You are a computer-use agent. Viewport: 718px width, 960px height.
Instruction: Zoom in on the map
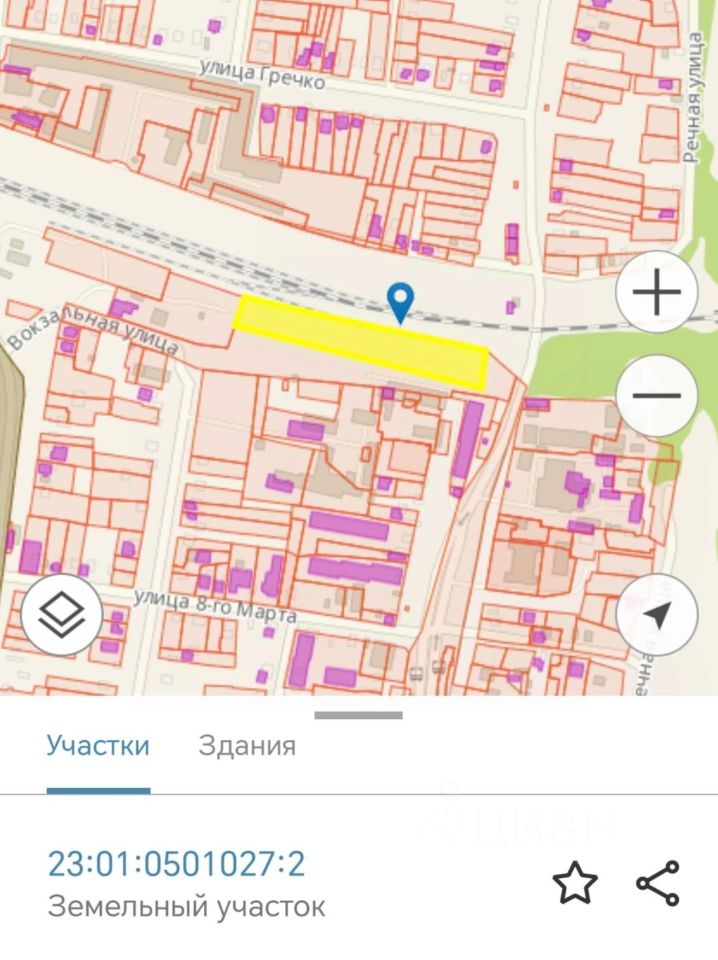coord(657,293)
